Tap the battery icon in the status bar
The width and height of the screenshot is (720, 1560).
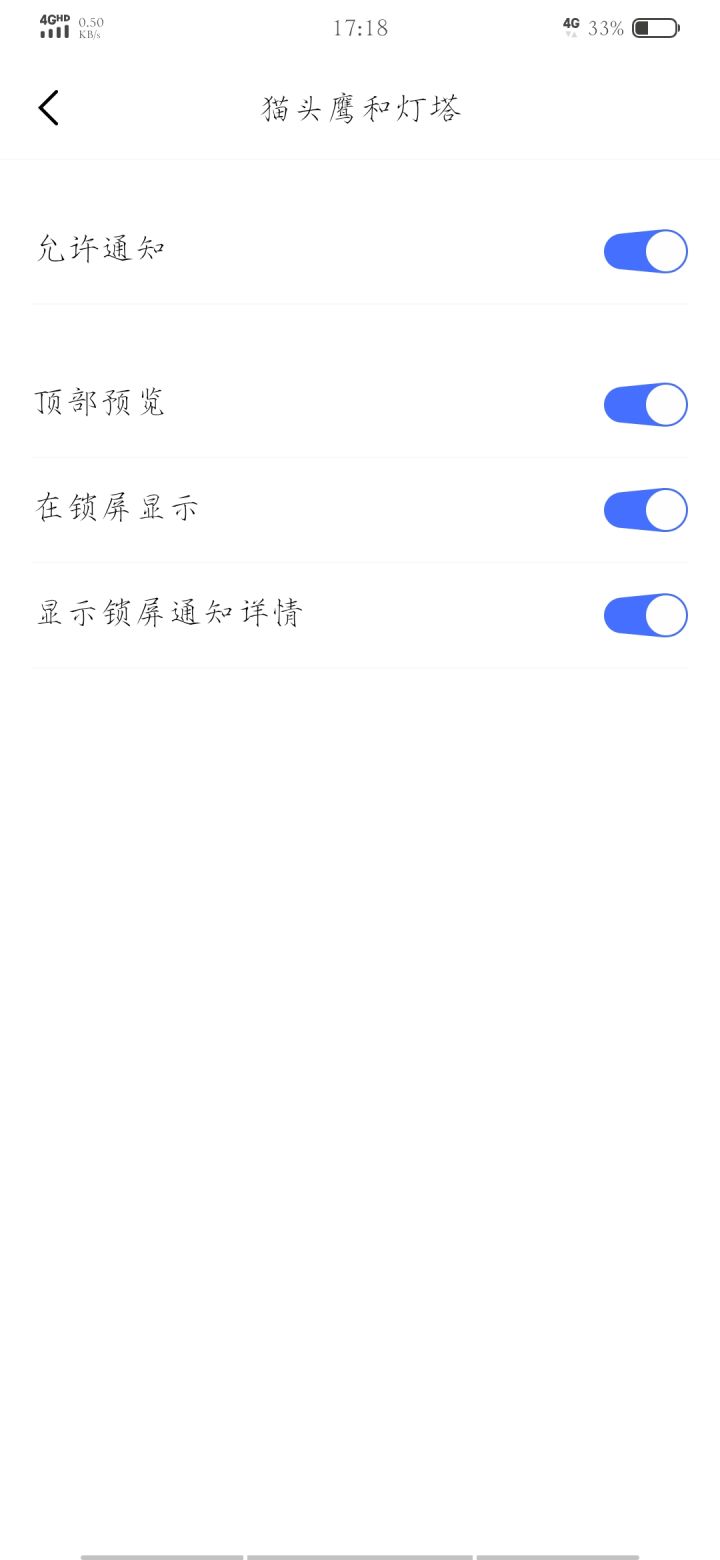tap(655, 27)
